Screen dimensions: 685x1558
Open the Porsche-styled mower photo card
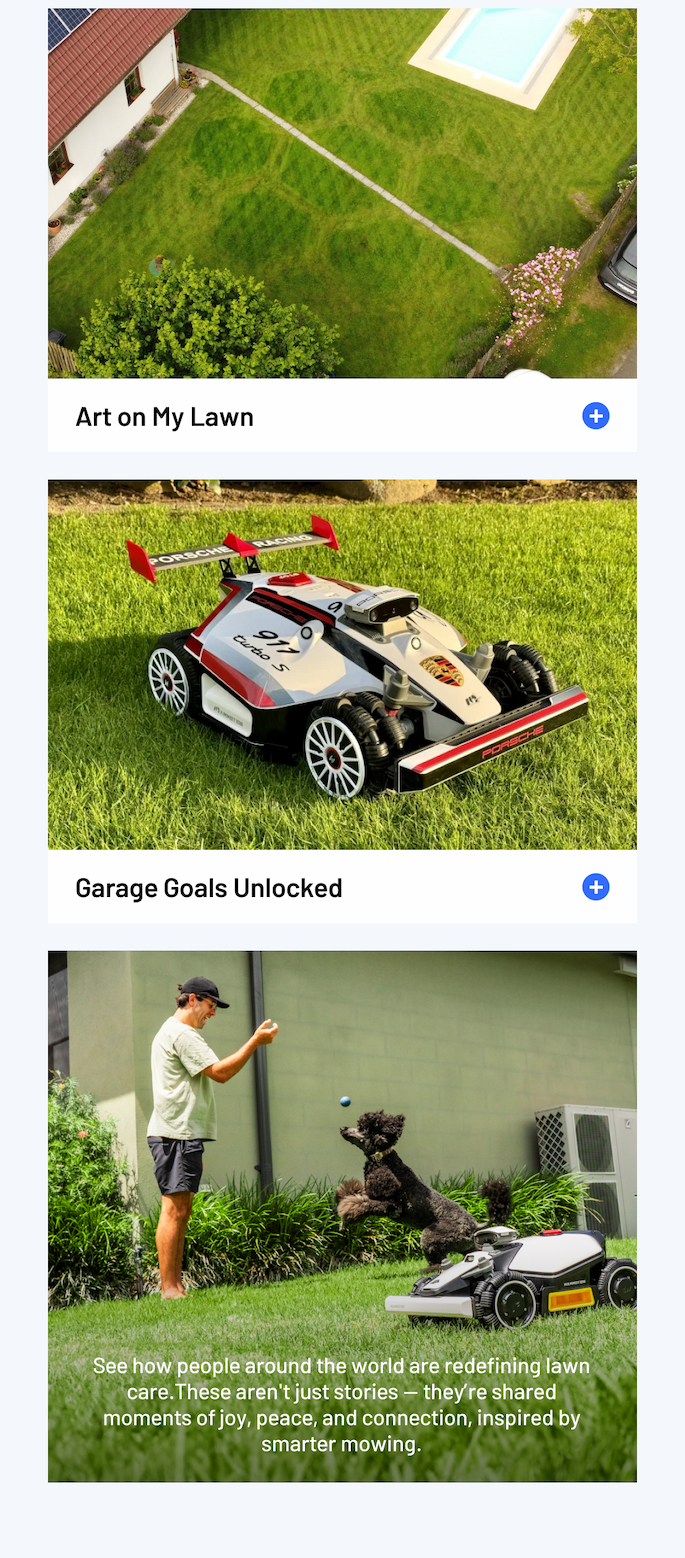pos(342,664)
